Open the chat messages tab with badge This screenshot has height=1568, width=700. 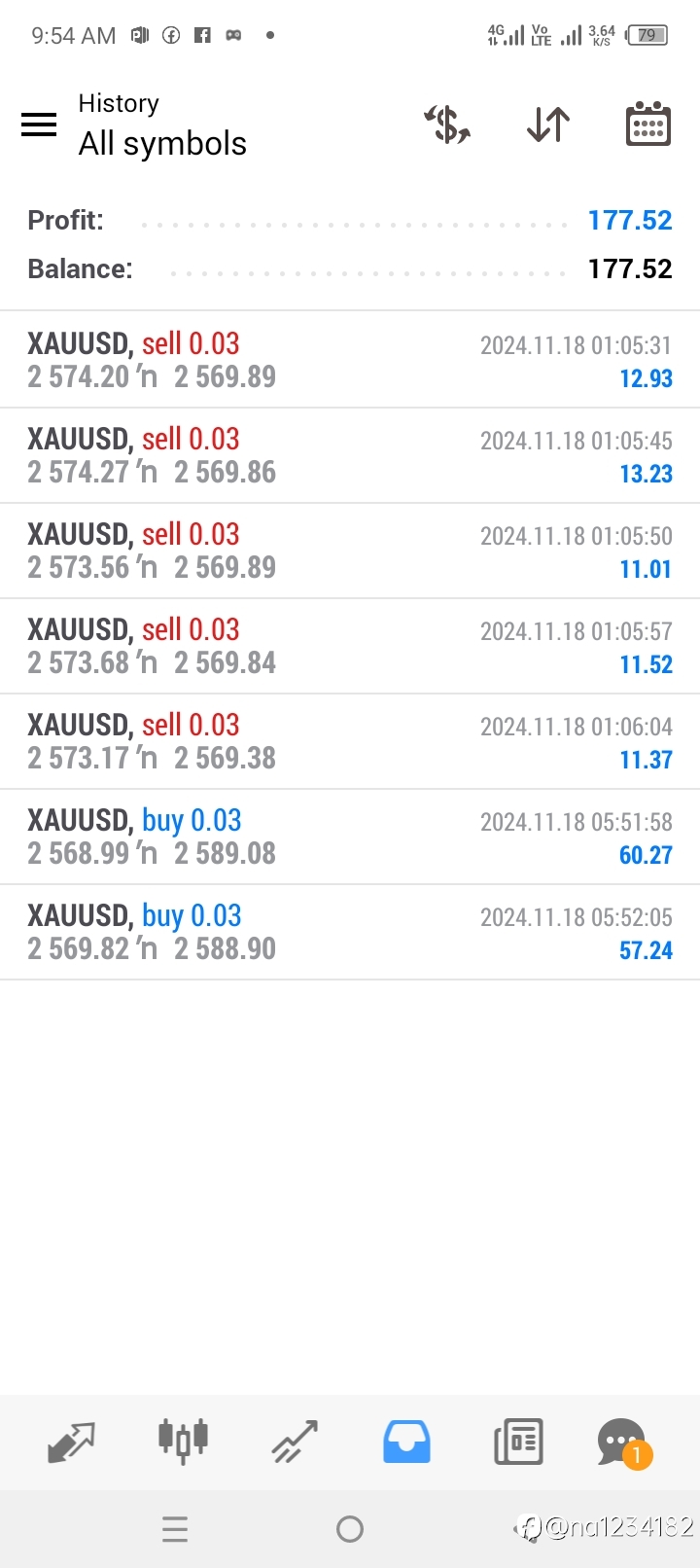click(623, 1443)
